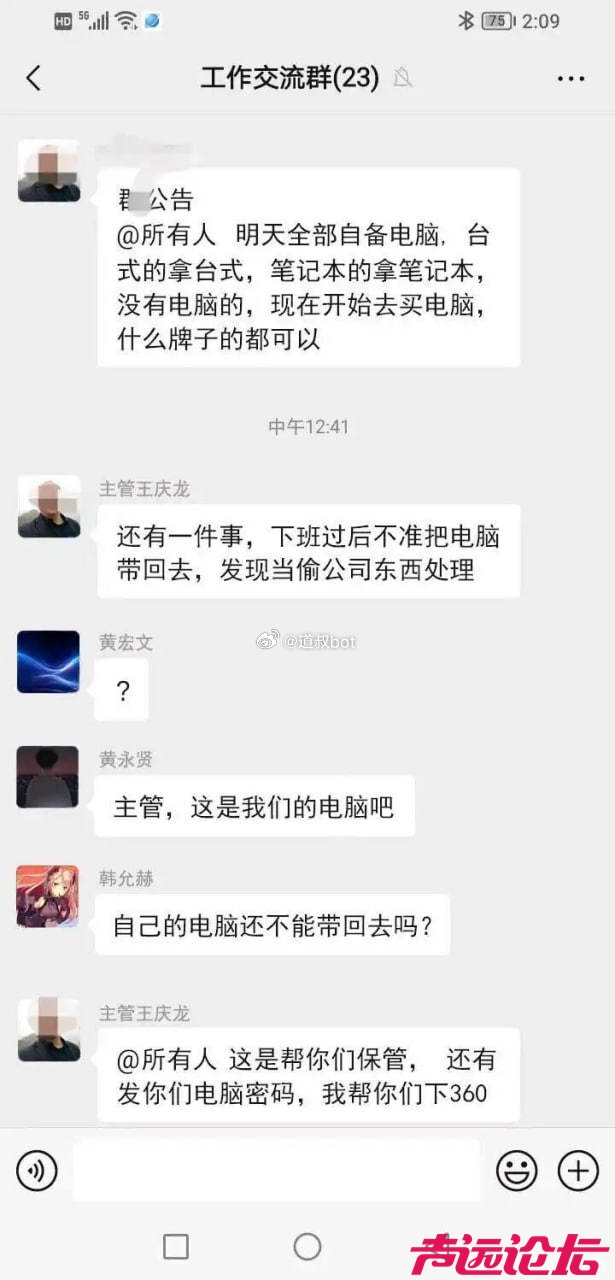615x1280 pixels.
Task: Open recent apps with the square button
Action: tap(176, 1246)
